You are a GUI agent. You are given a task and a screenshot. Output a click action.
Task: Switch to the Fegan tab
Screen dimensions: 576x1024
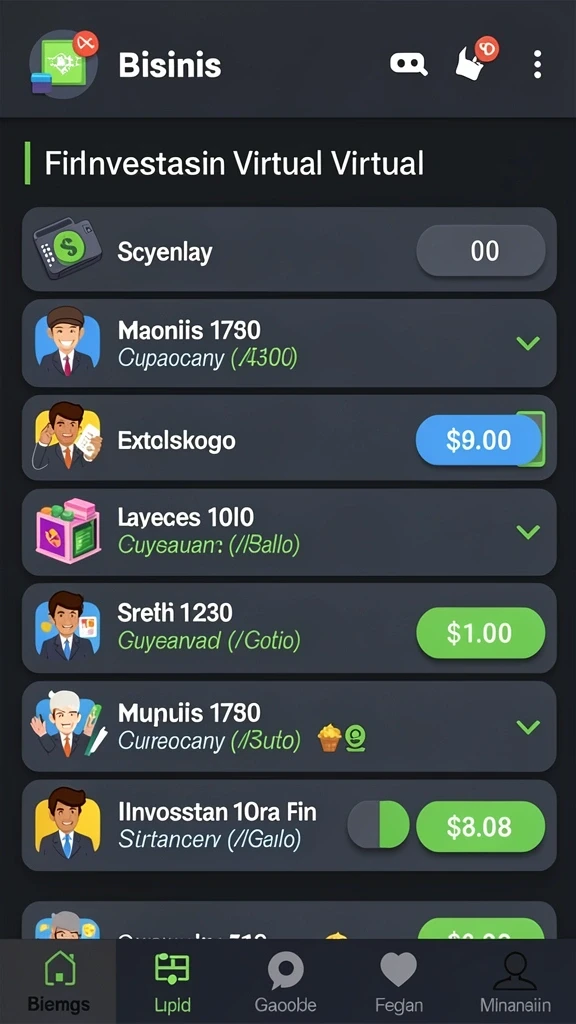(399, 981)
